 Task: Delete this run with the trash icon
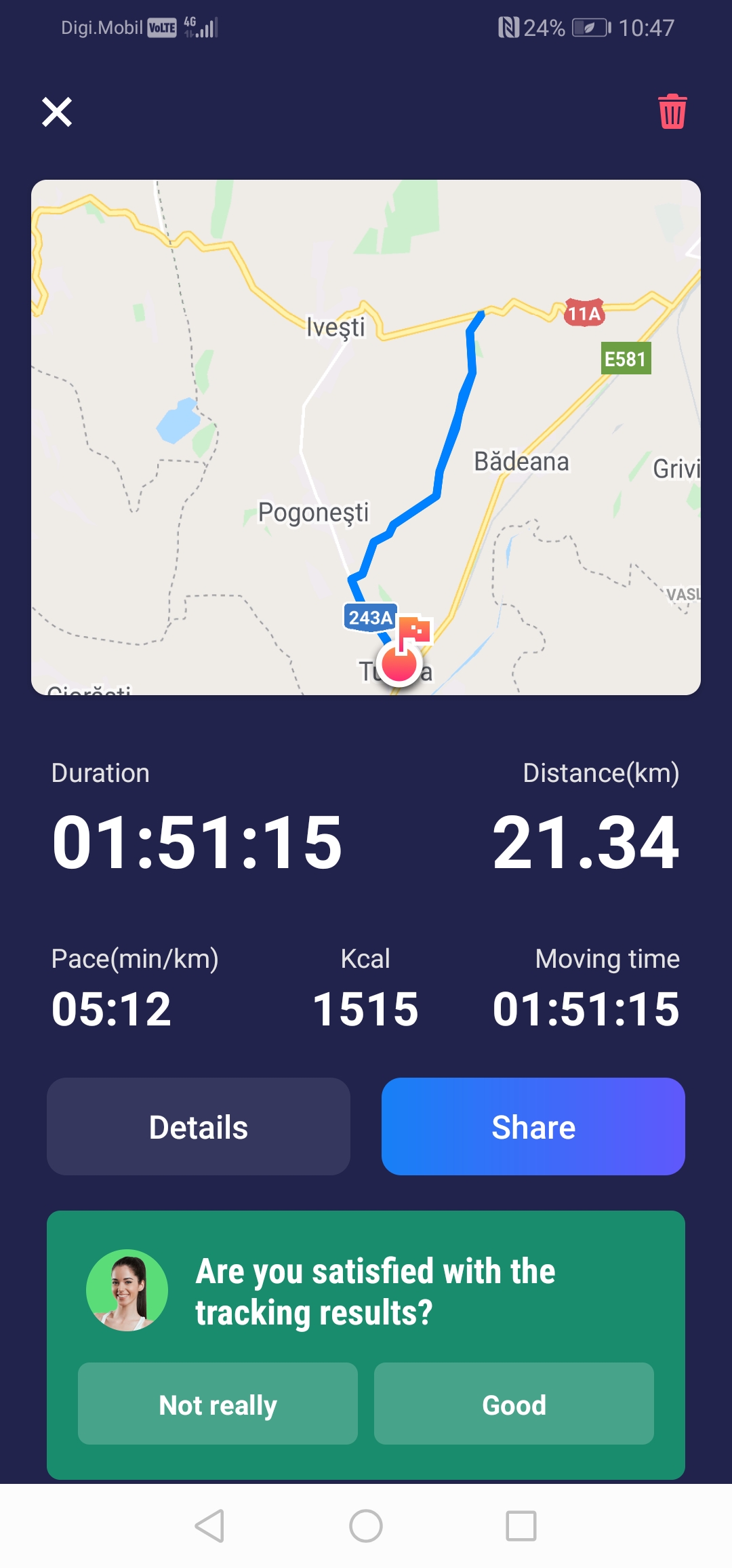[x=672, y=112]
